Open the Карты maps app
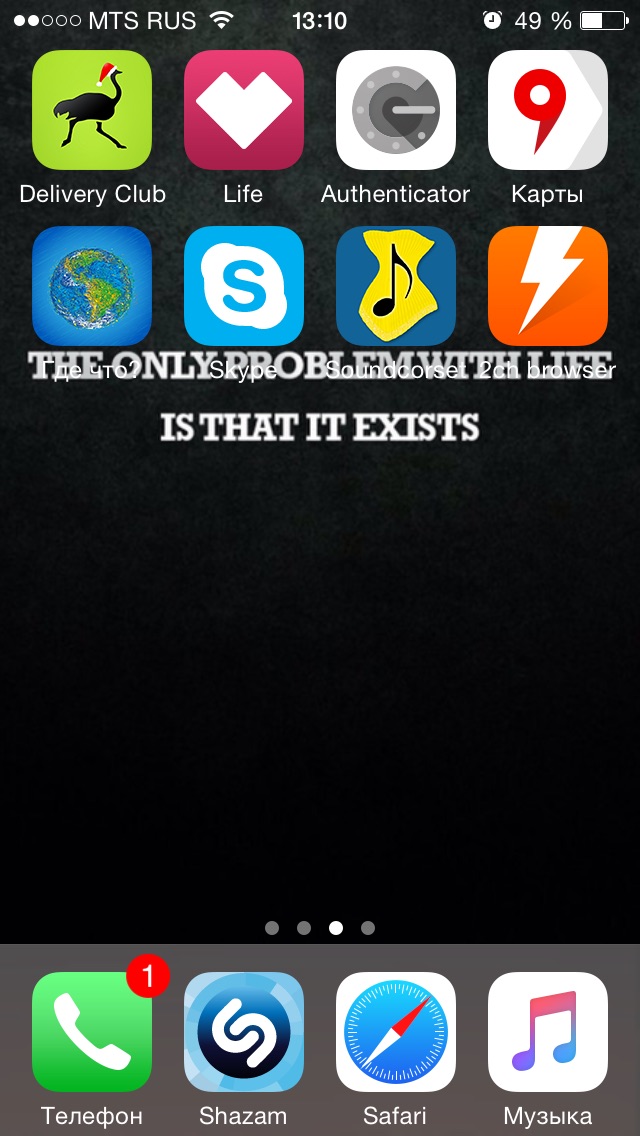 click(x=548, y=110)
